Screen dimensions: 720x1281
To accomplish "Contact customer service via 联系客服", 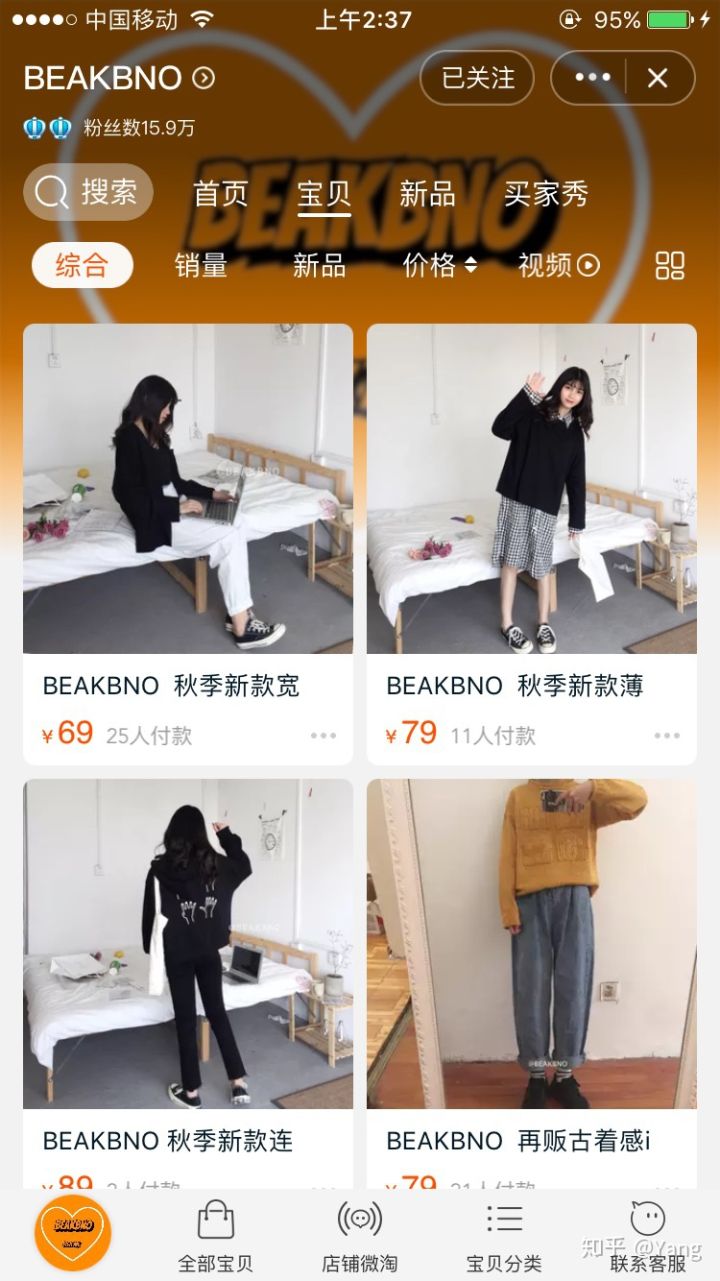I will click(x=648, y=1236).
